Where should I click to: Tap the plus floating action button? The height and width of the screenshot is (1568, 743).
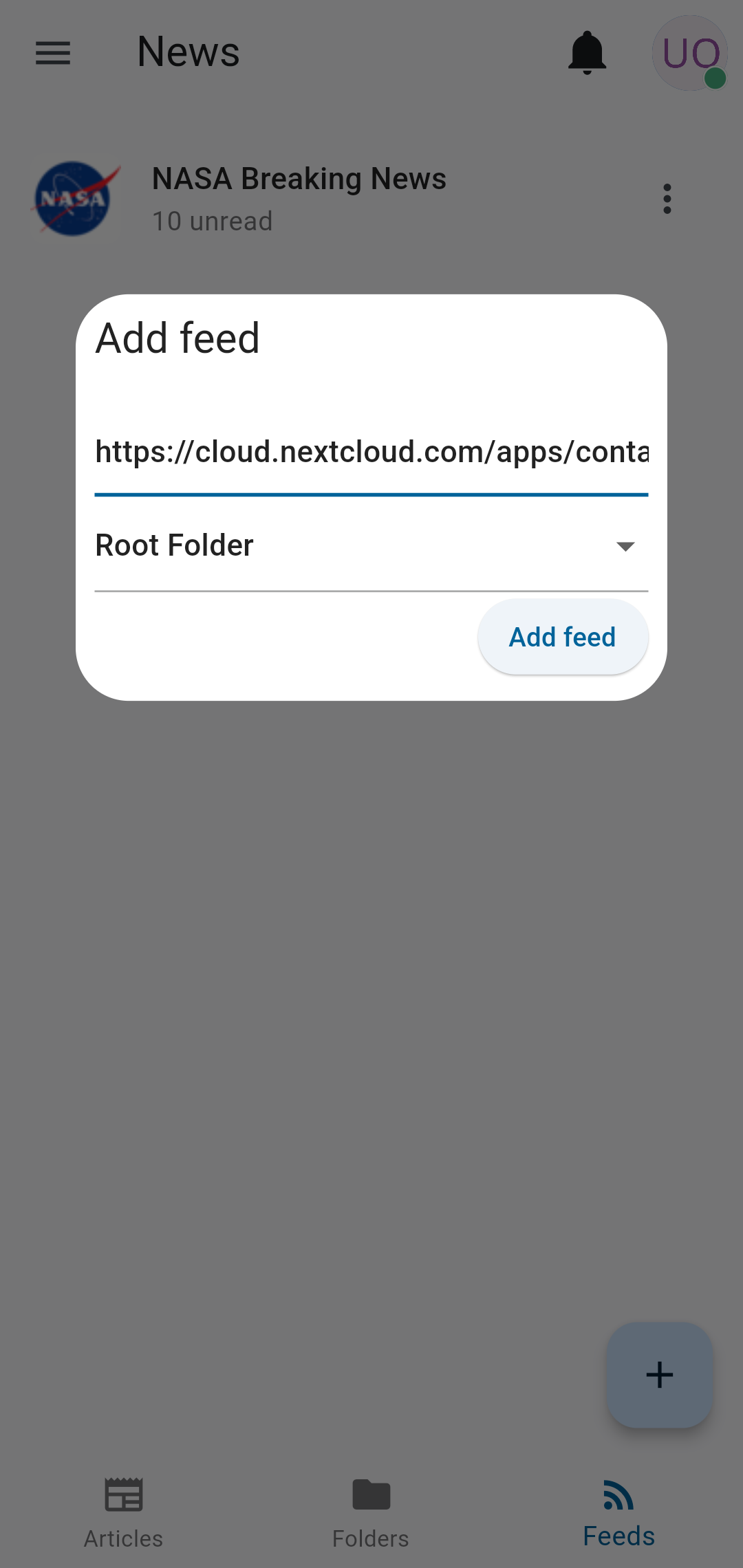click(x=659, y=1375)
